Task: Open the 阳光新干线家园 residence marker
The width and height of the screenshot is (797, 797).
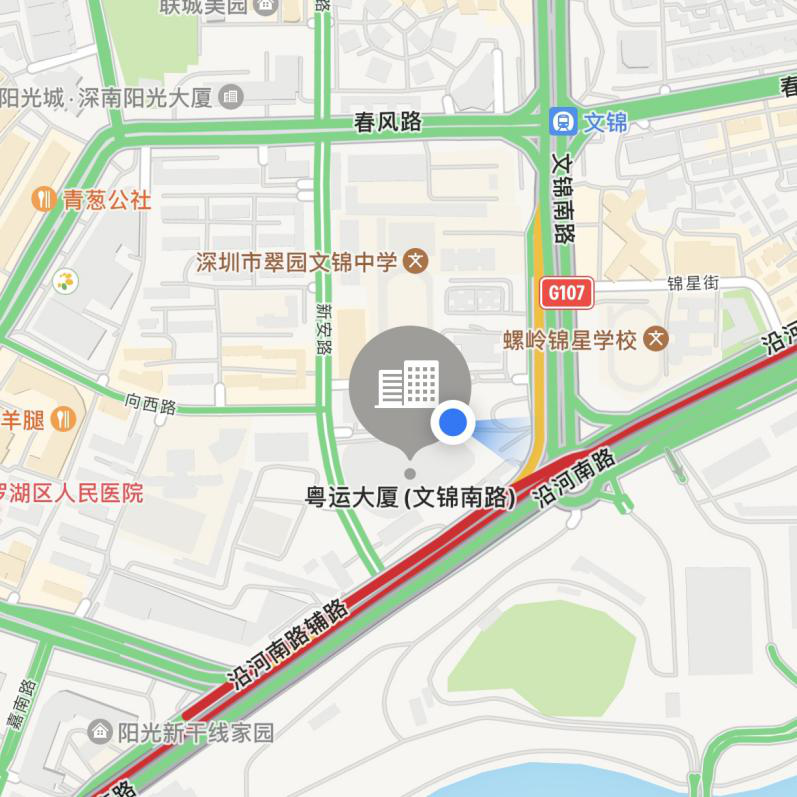Action: (100, 732)
